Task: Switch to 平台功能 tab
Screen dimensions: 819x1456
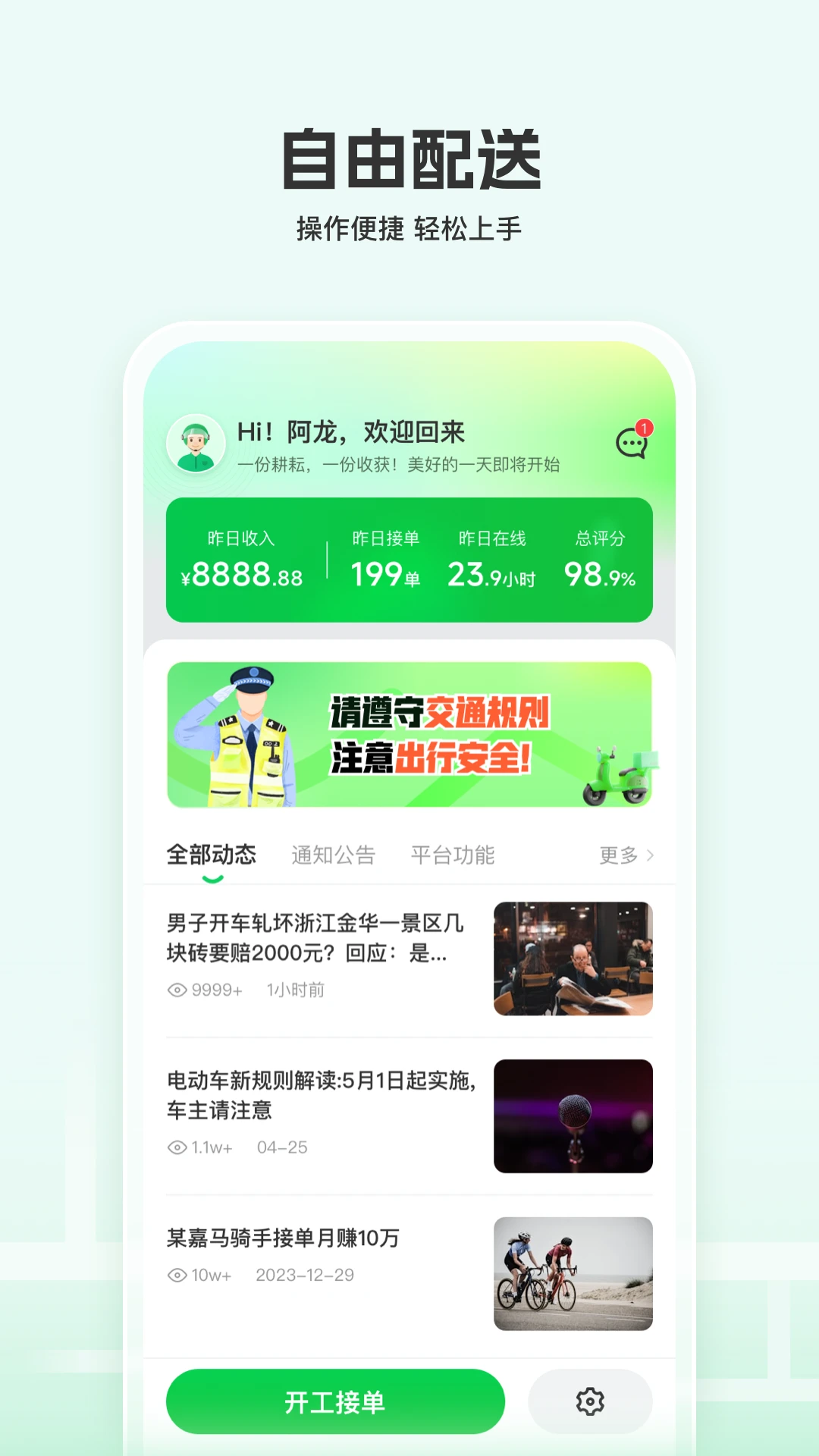Action: pyautogui.click(x=453, y=855)
